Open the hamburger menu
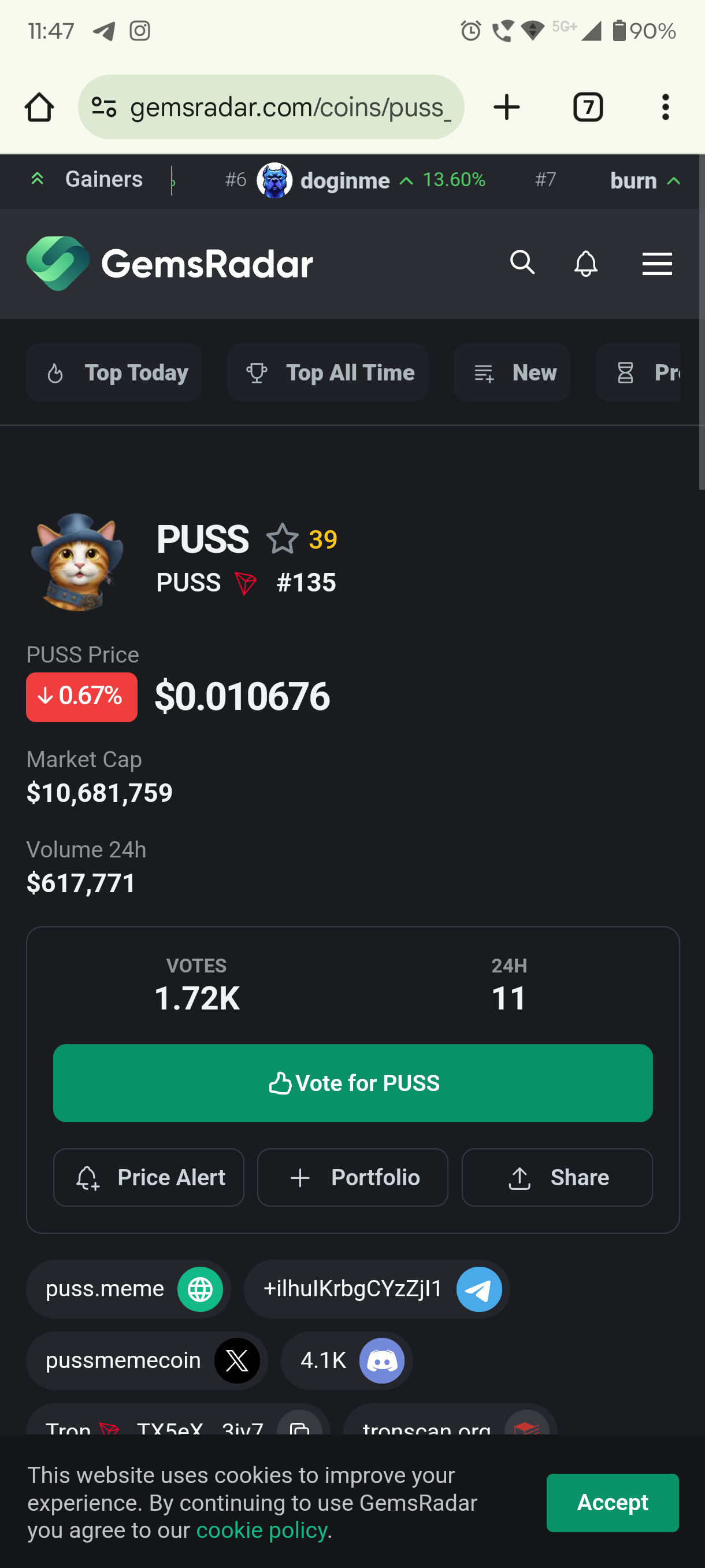Image resolution: width=705 pixels, height=1568 pixels. (656, 264)
